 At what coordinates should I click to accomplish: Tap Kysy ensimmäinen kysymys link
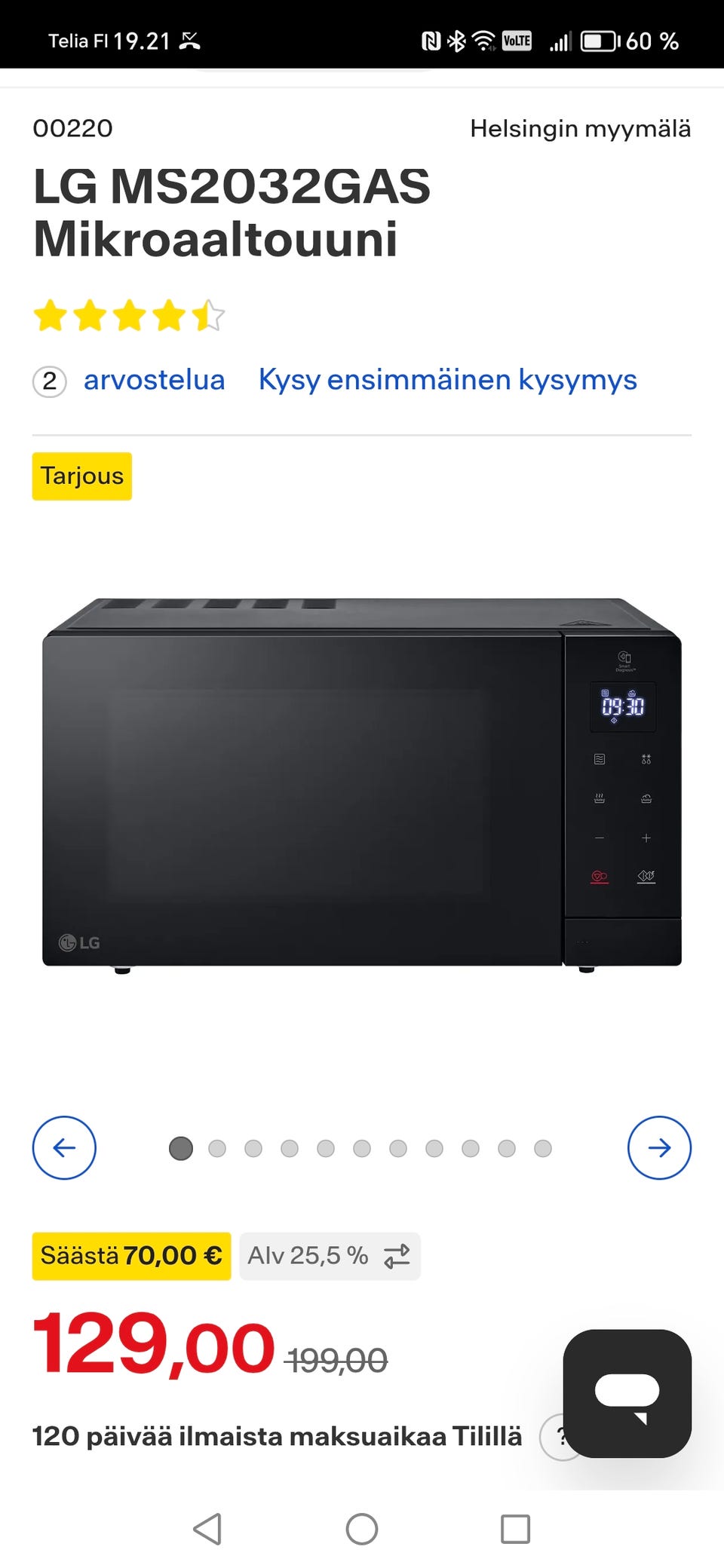pos(447,381)
